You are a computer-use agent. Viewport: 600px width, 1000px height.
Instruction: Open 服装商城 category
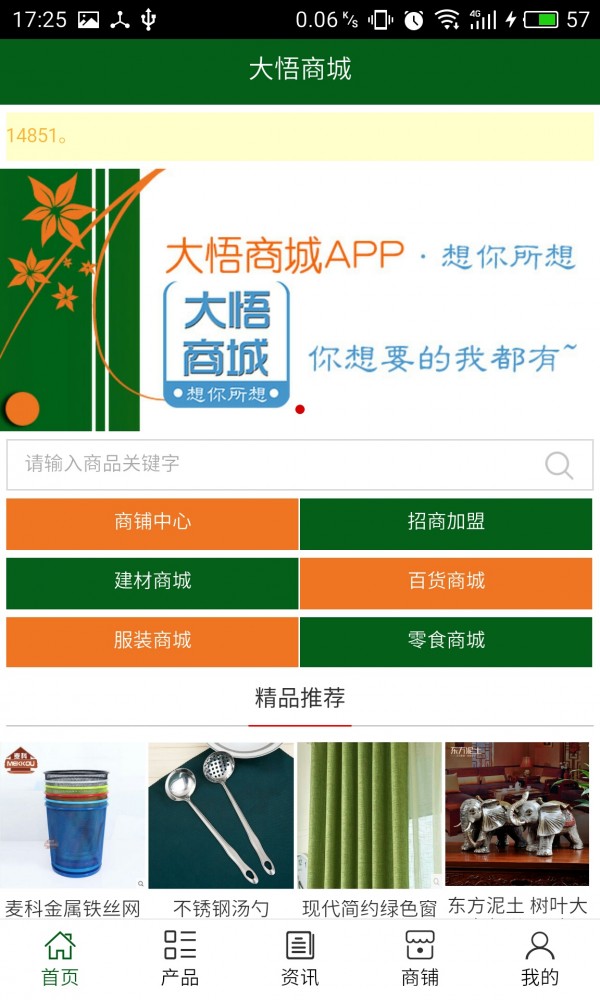point(152,641)
